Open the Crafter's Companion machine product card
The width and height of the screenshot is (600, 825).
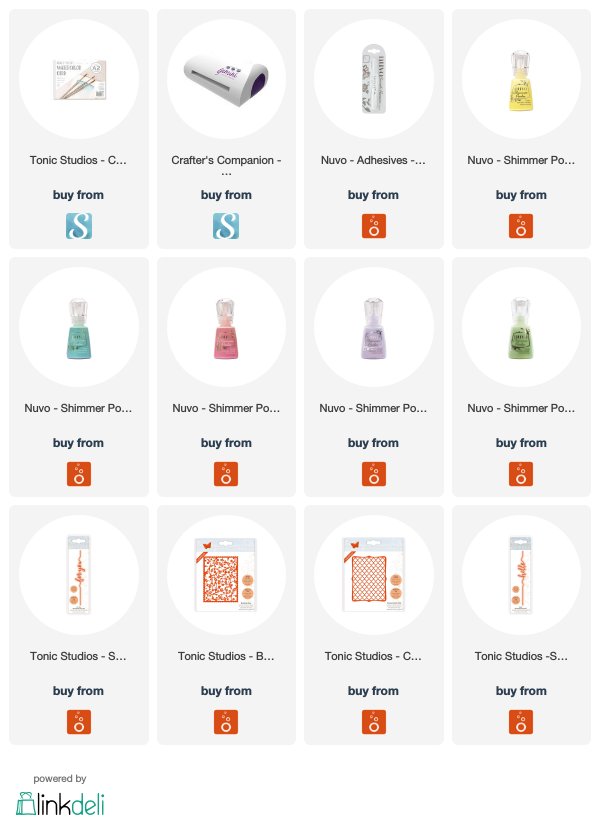tap(226, 80)
